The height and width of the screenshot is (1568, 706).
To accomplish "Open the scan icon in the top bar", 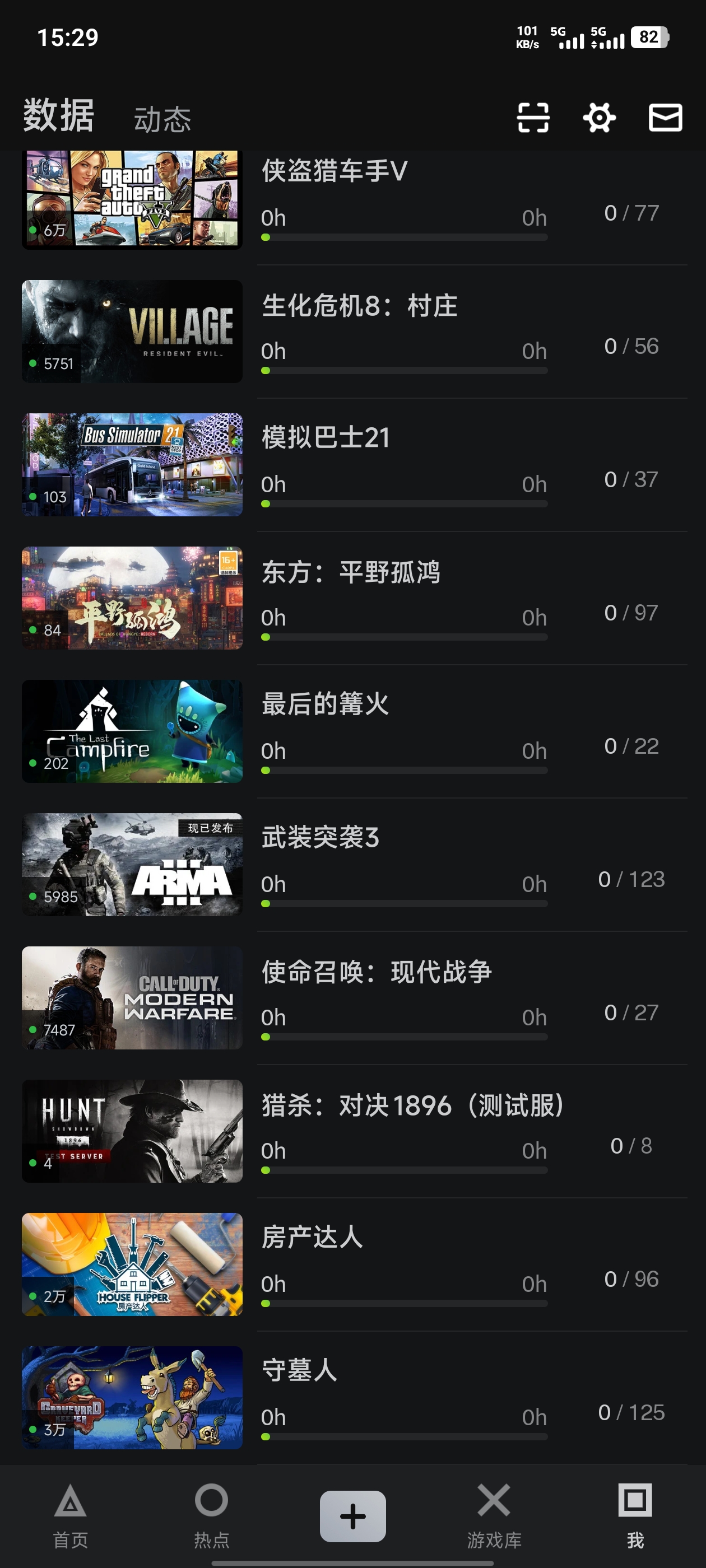I will tap(533, 118).
